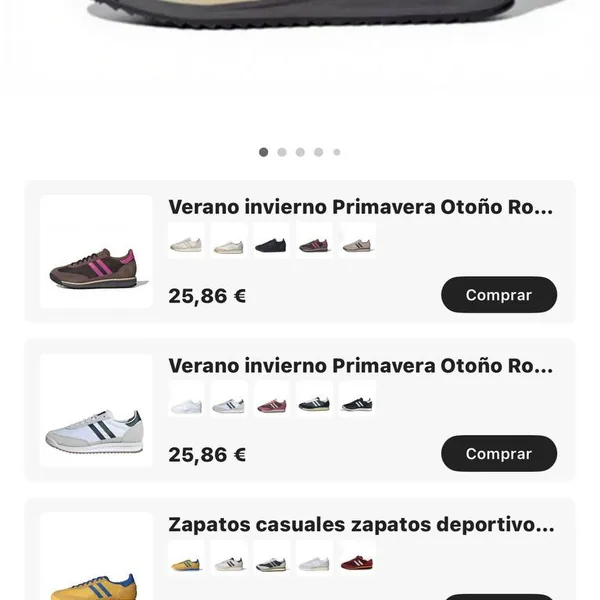Tap Comprar for the white and green sneaker
The width and height of the screenshot is (600, 600).
tap(498, 454)
